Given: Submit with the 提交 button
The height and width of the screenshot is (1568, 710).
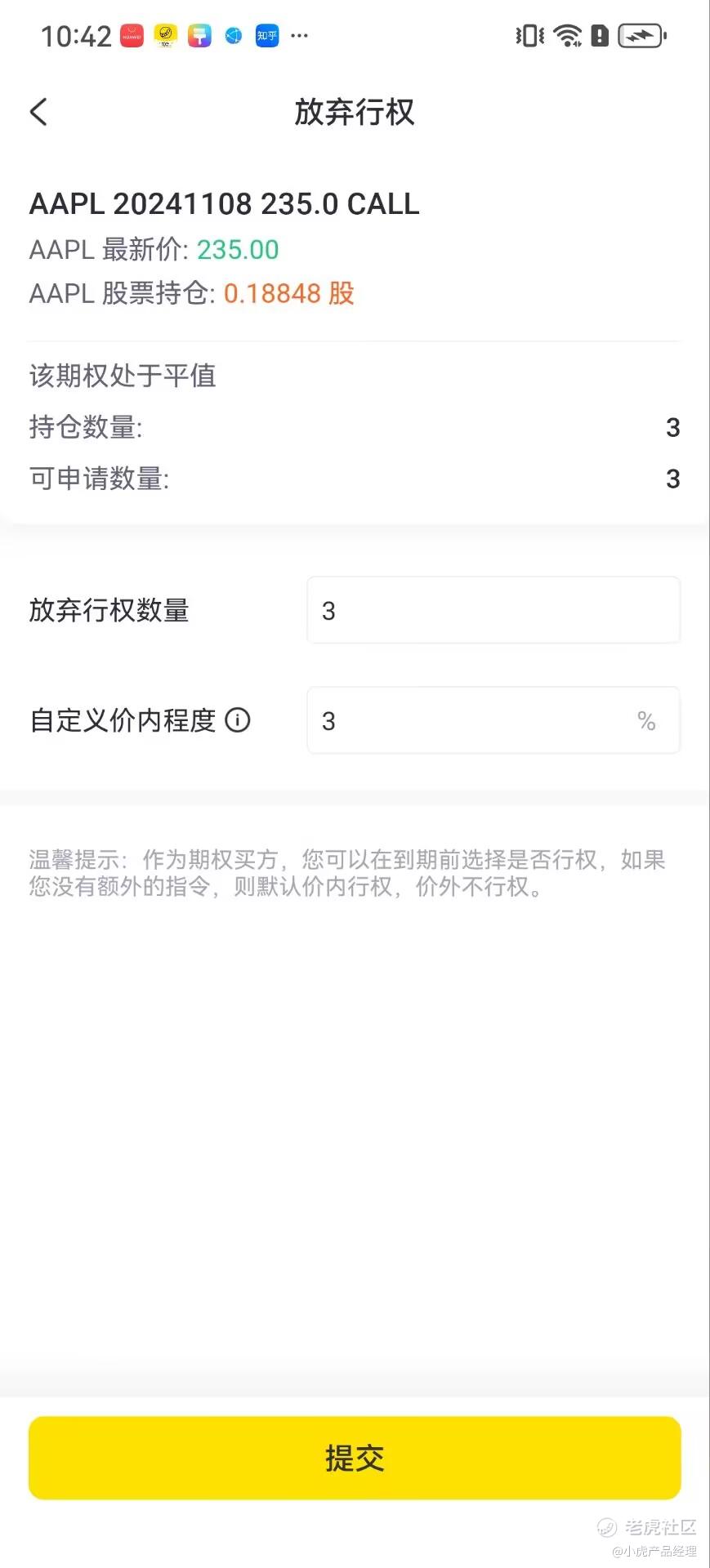Looking at the screenshot, I should 355,1458.
